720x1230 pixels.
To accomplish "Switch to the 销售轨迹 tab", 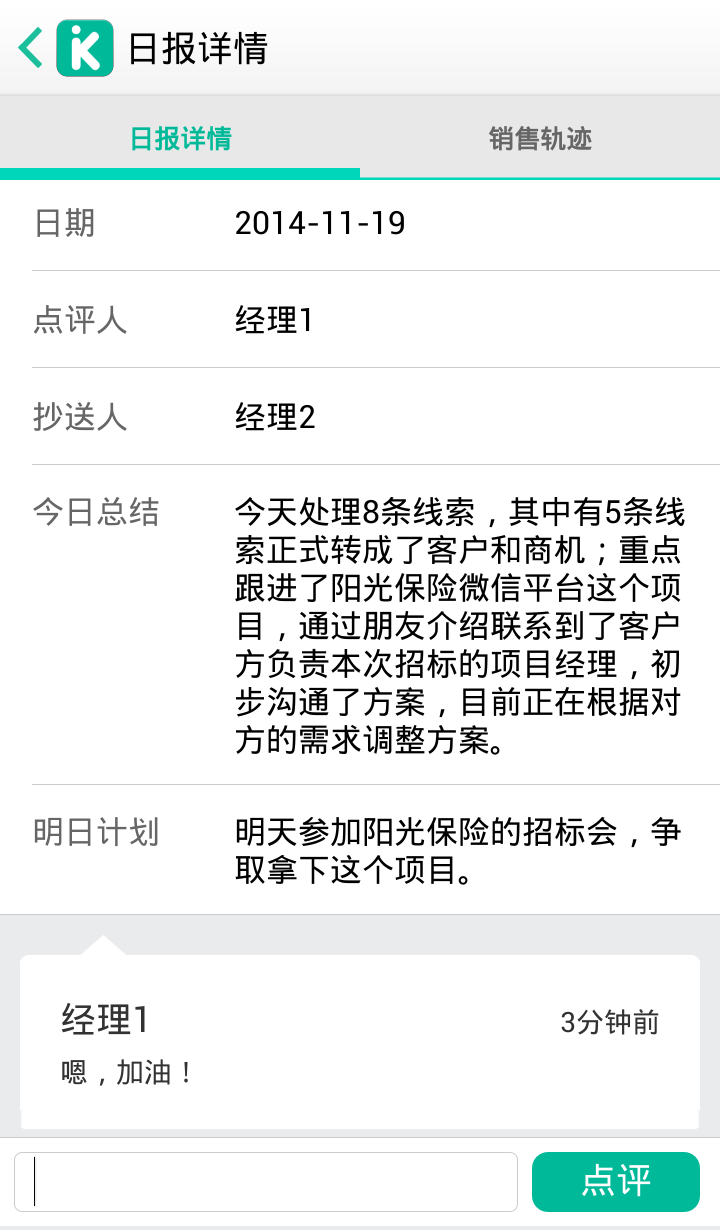I will 540,138.
